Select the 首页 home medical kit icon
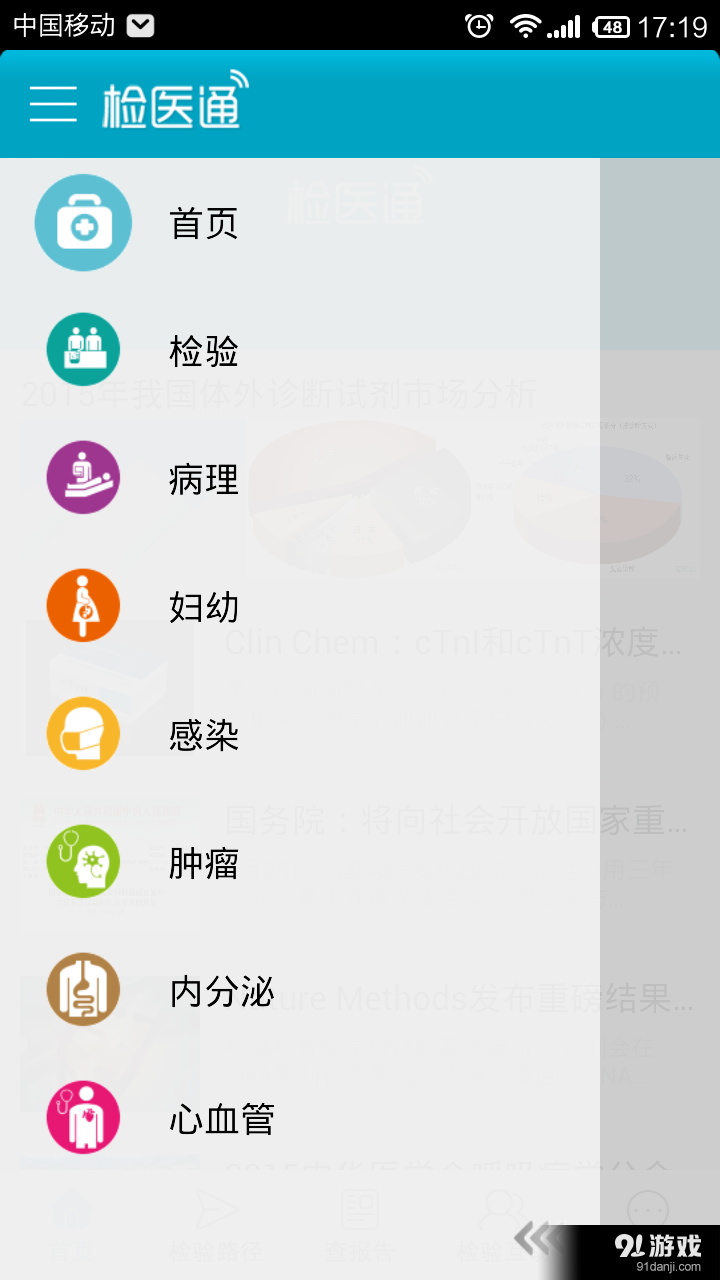Screen dimensions: 720x1280 point(83,222)
